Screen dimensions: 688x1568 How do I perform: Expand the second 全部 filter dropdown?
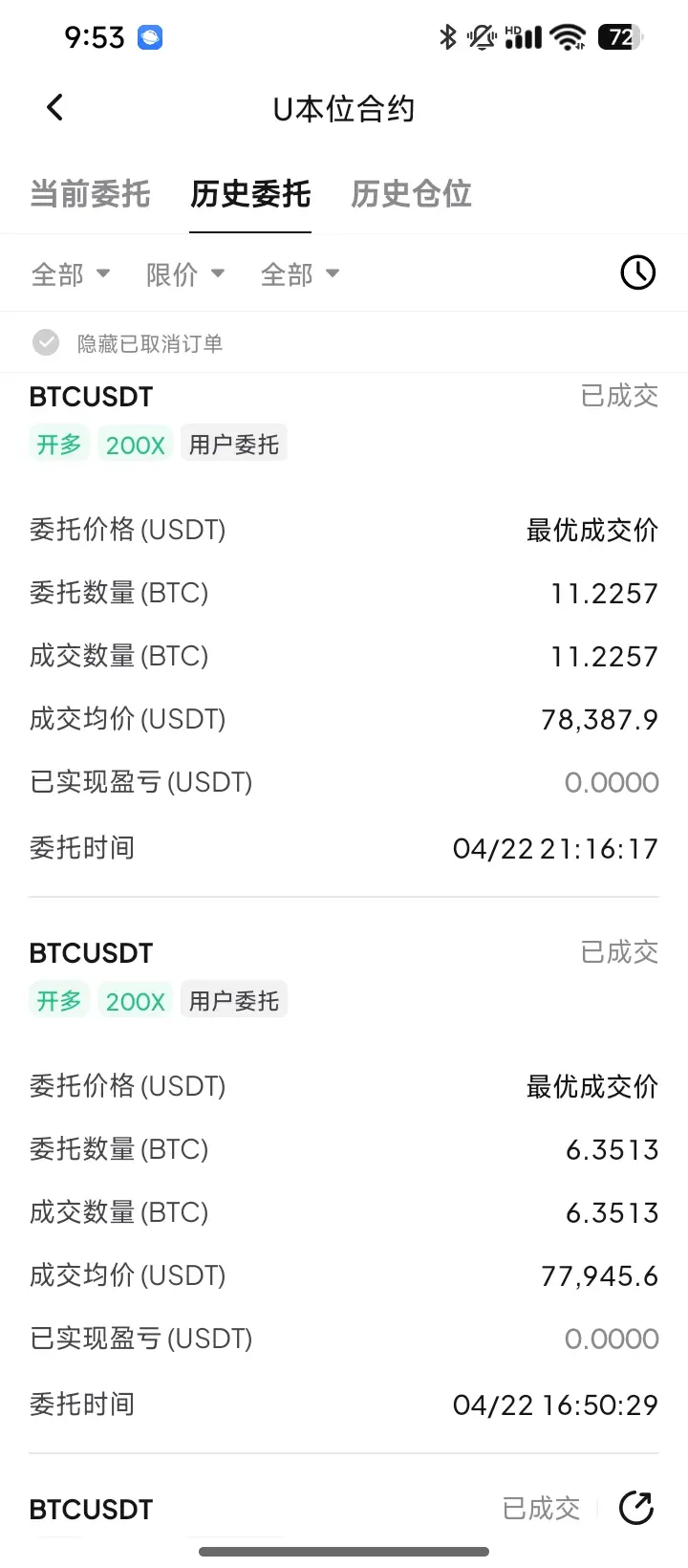(300, 274)
